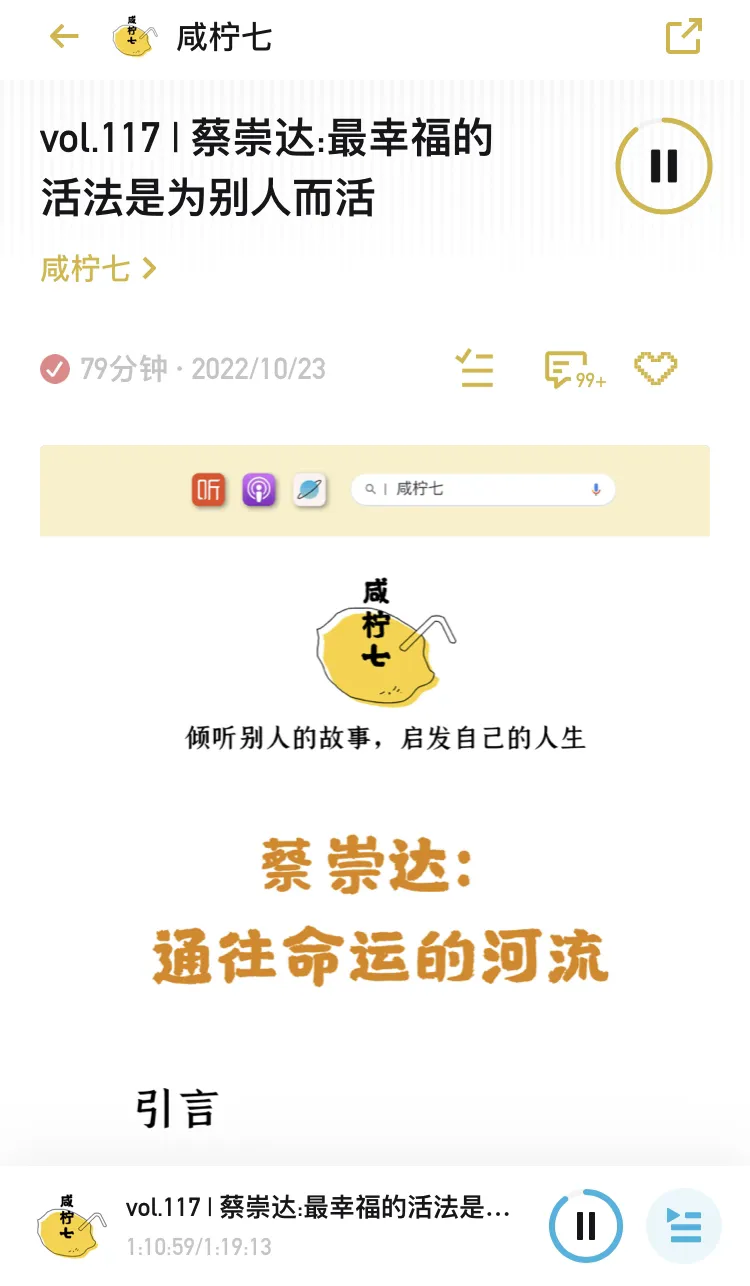Viewport: 750px width, 1286px height.
Task: Open the play queue in the mini player
Action: point(684,1225)
